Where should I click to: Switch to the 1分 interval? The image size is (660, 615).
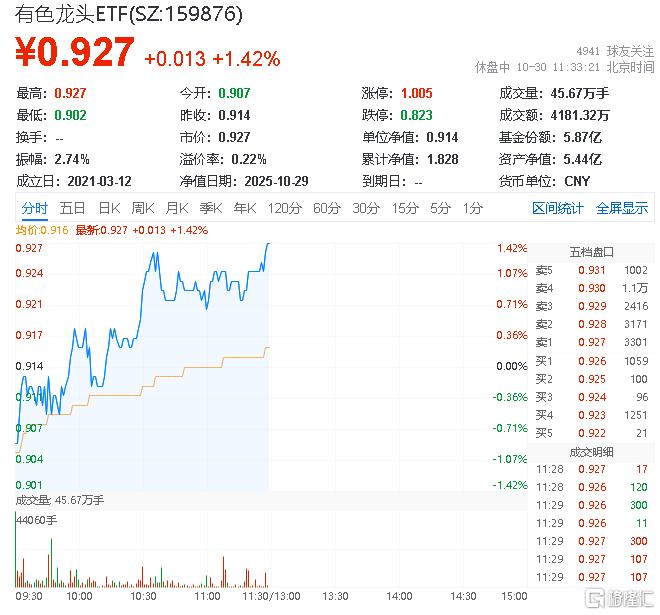pyautogui.click(x=473, y=209)
